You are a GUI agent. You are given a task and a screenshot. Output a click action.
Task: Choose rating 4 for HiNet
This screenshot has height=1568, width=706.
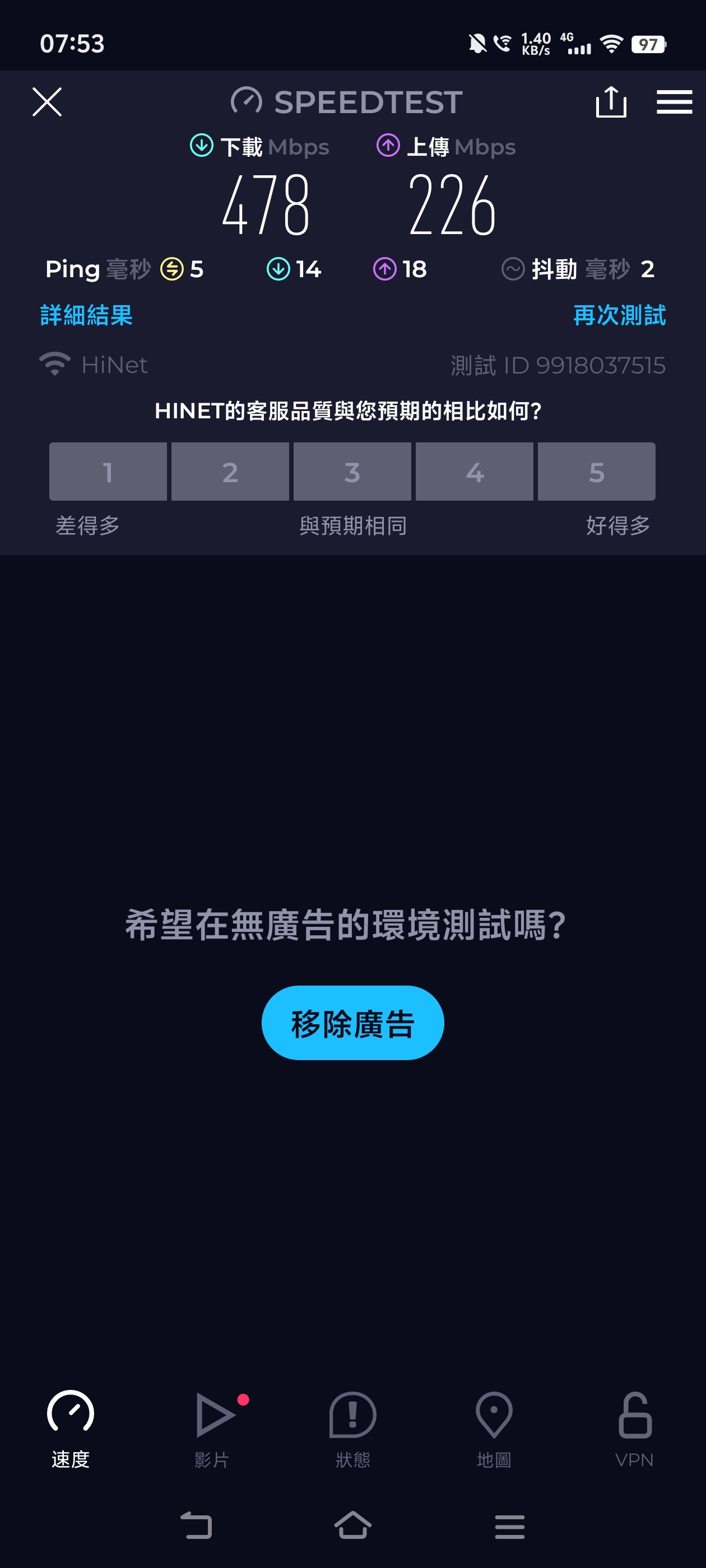[x=475, y=472]
